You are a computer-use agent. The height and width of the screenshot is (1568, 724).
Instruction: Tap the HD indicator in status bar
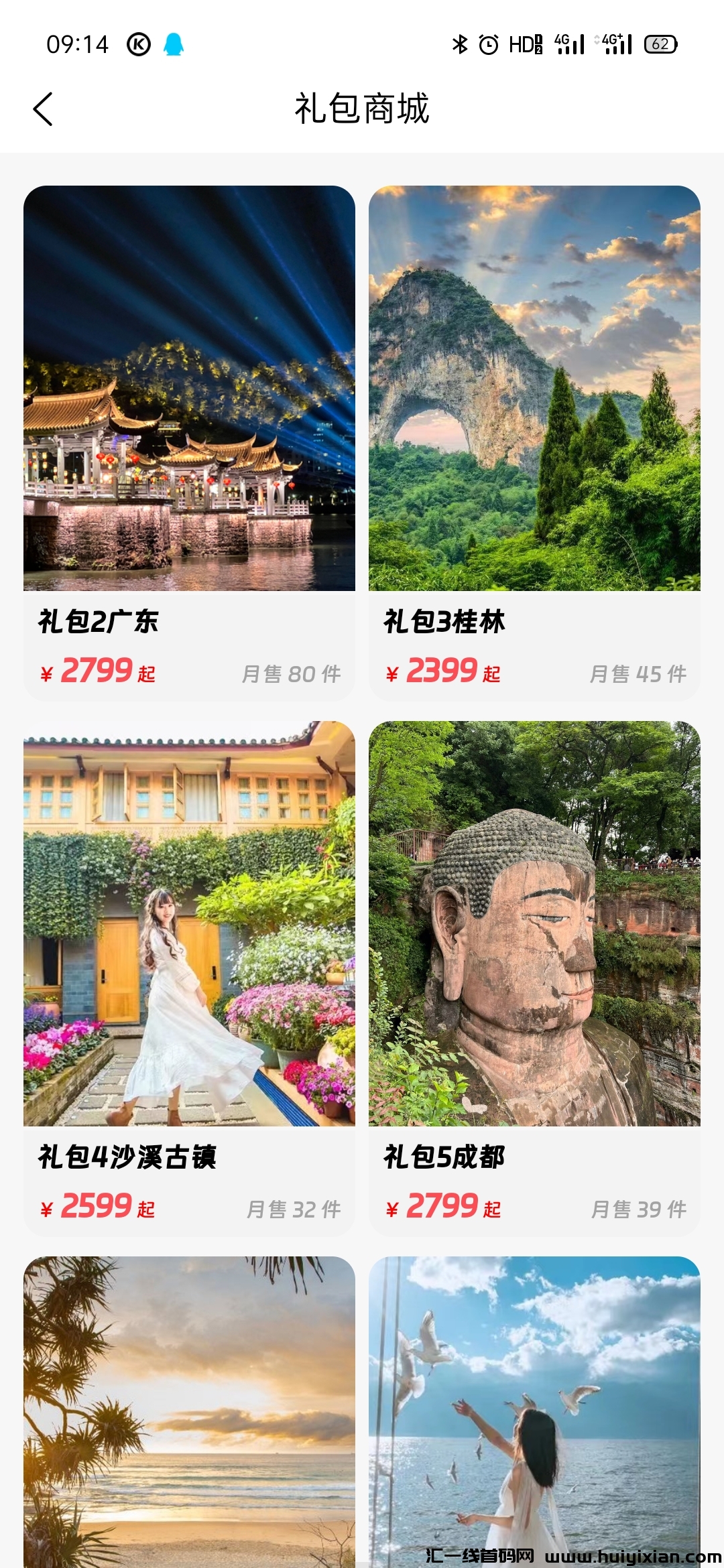pyautogui.click(x=524, y=43)
